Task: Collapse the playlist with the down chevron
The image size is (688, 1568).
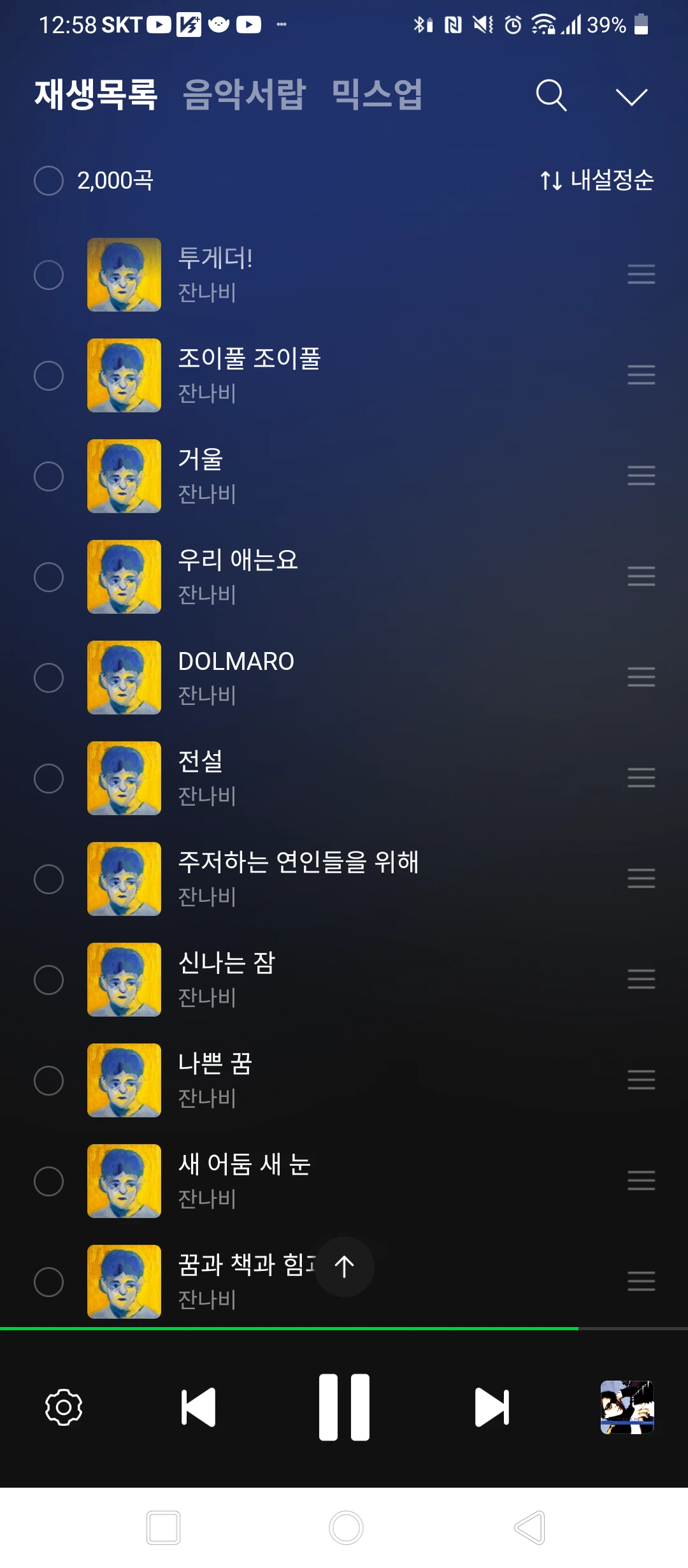Action: pos(631,97)
